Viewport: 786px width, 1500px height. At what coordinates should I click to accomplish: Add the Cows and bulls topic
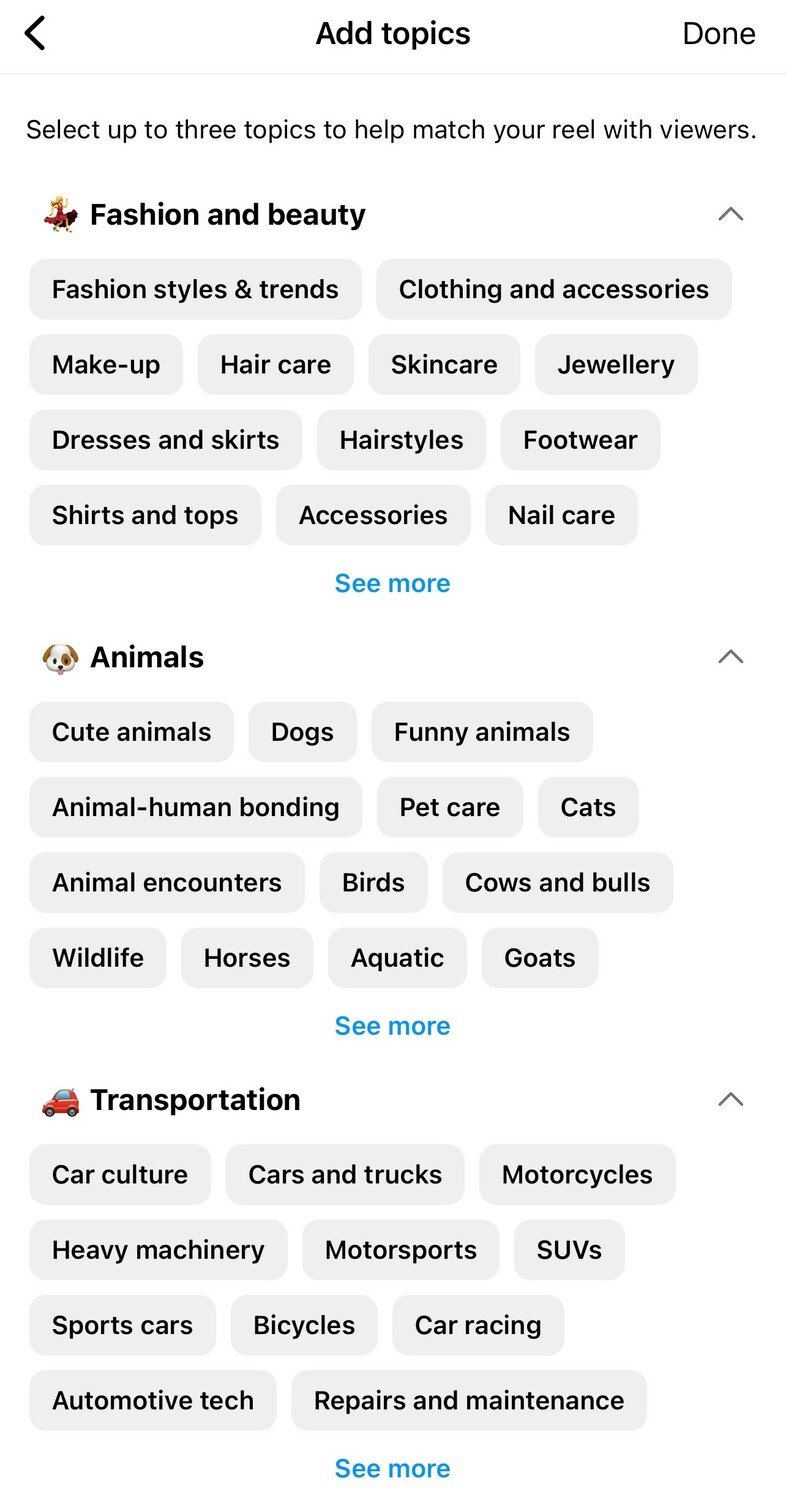click(557, 883)
